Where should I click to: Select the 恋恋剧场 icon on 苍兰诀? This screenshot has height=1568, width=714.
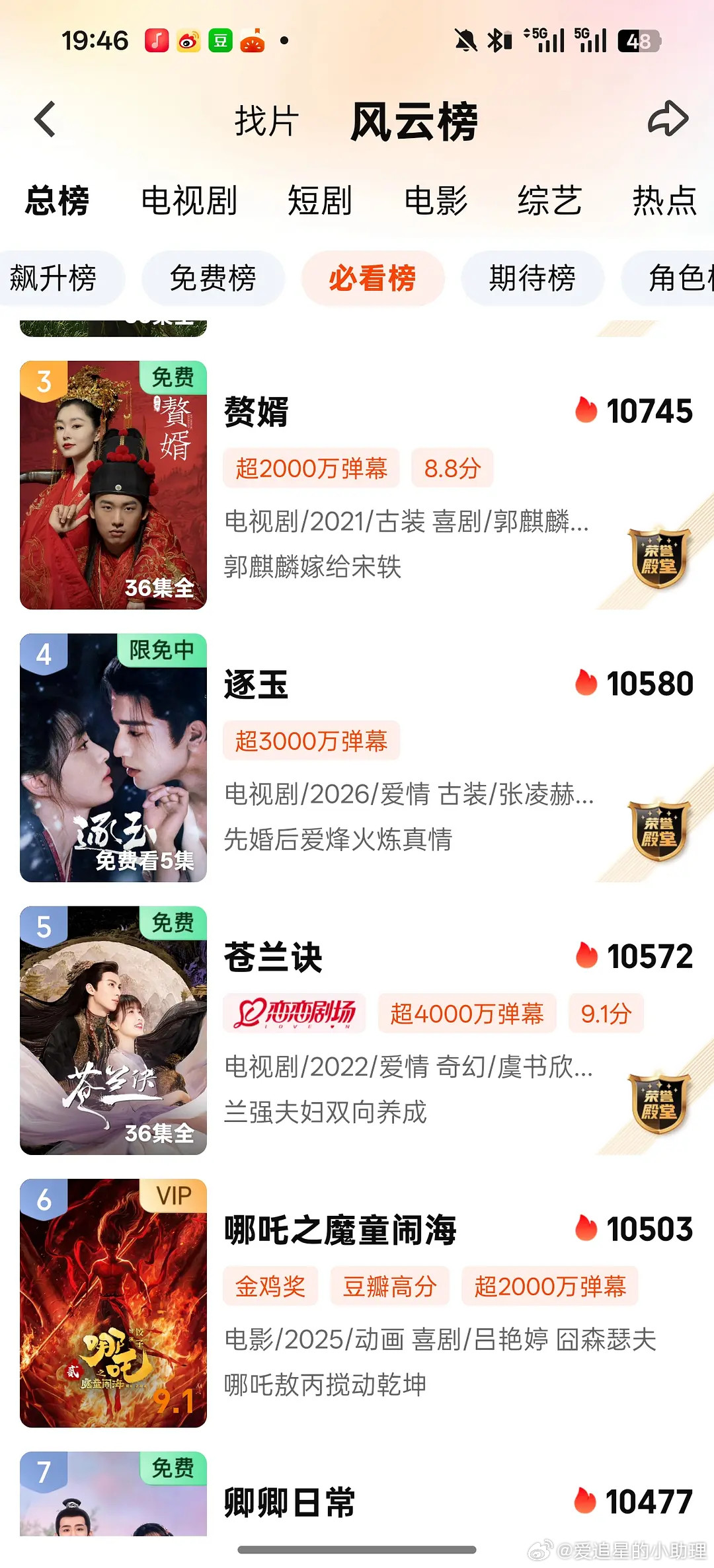click(294, 1013)
